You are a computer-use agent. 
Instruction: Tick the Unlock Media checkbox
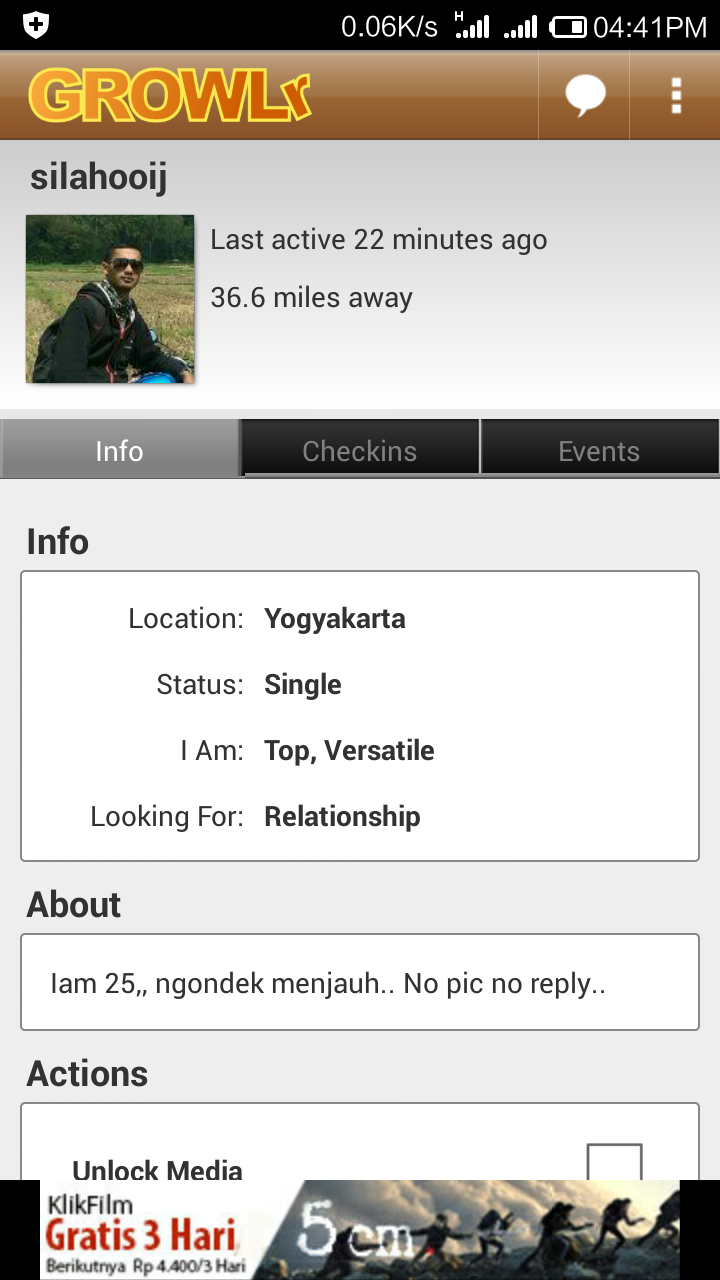point(614,1163)
